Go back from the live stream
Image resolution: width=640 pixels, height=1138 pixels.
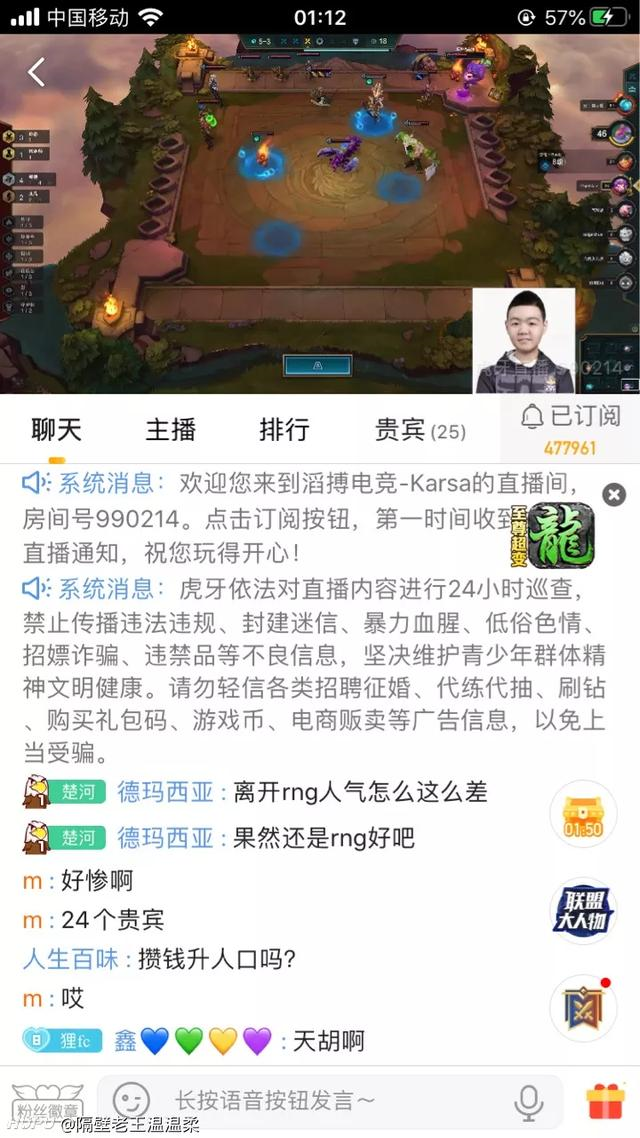[x=37, y=72]
